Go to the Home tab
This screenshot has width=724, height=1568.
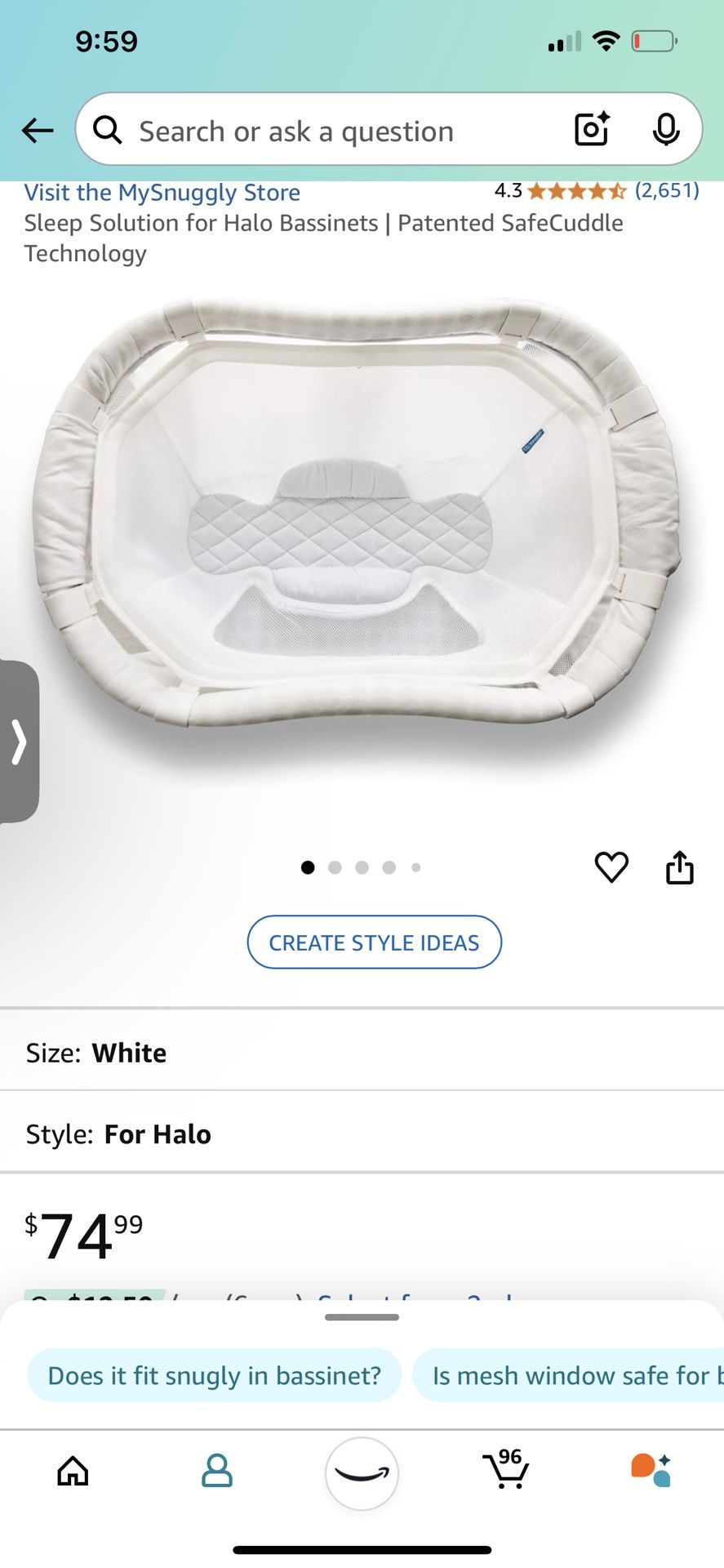pos(73,1471)
